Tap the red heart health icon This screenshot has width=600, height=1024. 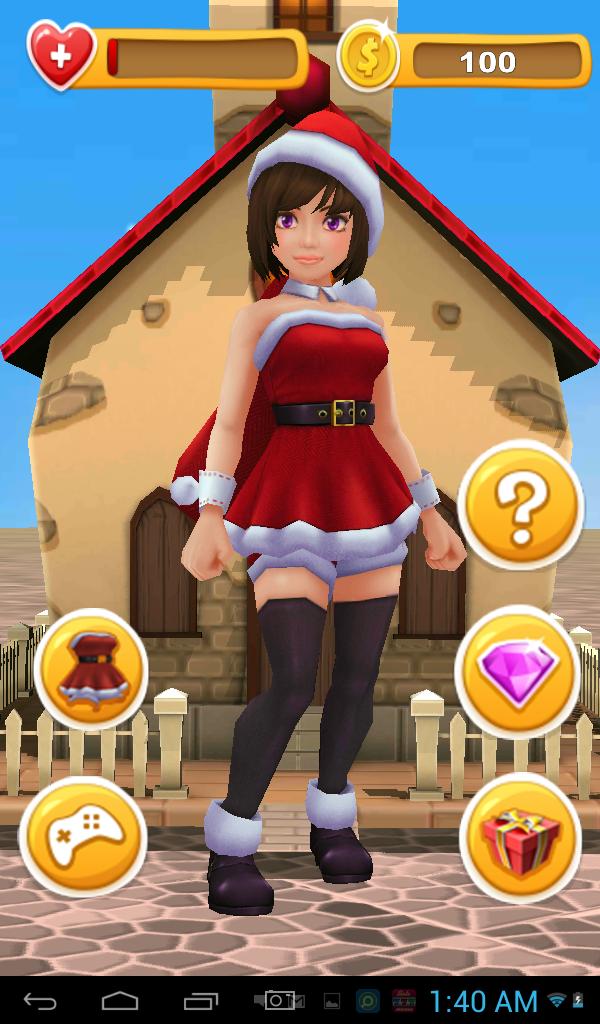click(x=61, y=55)
